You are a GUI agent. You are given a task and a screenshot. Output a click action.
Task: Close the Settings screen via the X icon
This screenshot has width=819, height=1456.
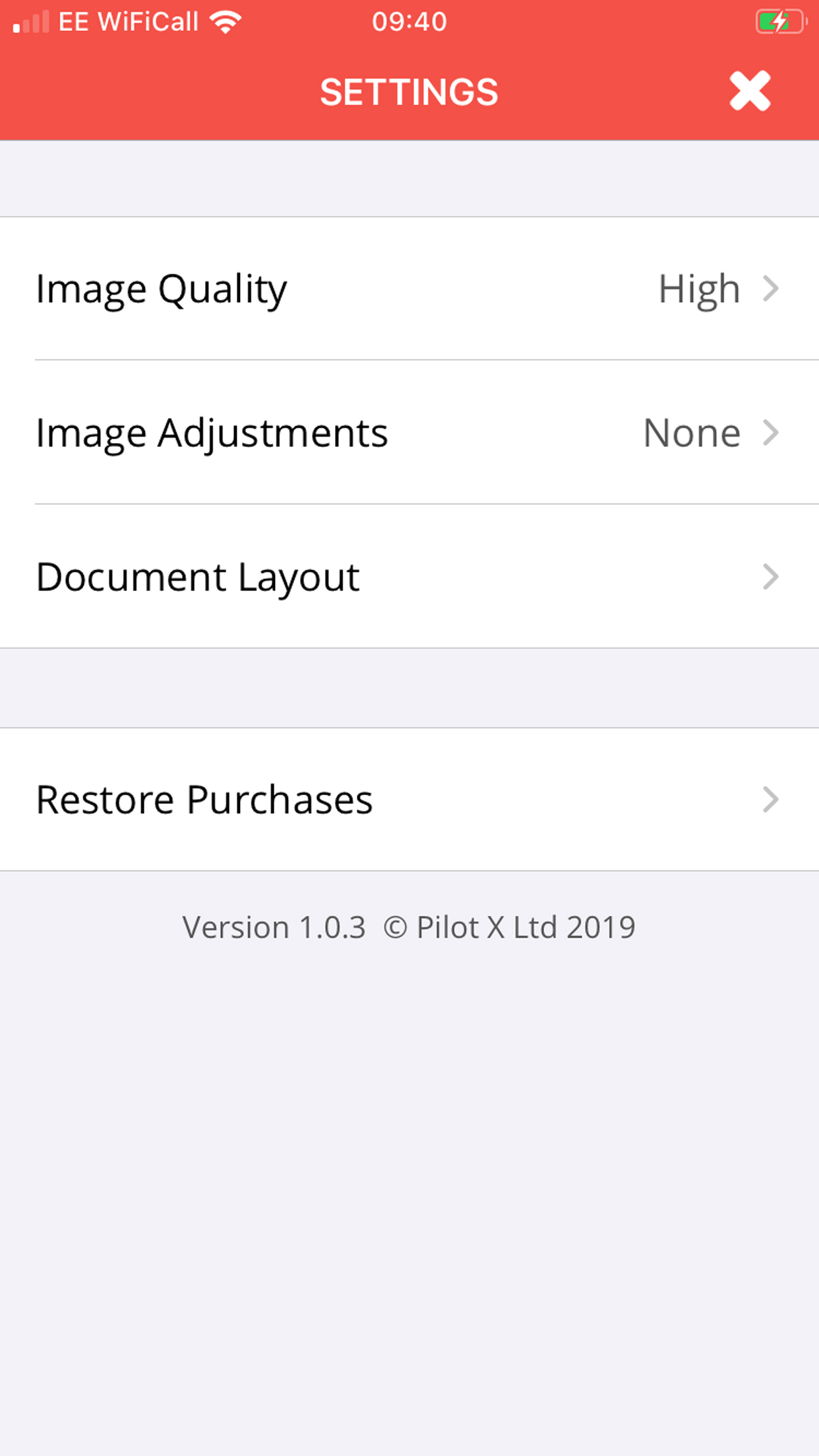point(750,91)
